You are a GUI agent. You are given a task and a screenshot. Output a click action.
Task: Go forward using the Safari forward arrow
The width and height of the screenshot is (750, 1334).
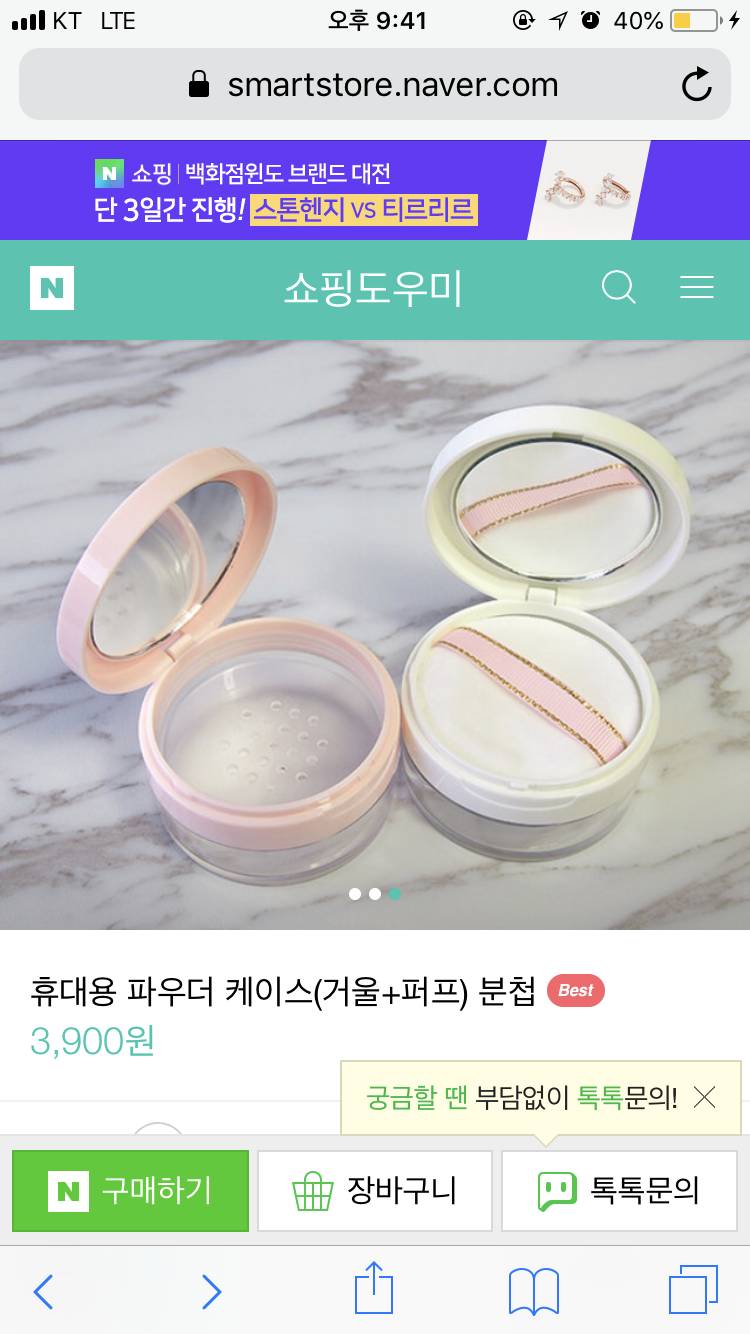[210, 1292]
